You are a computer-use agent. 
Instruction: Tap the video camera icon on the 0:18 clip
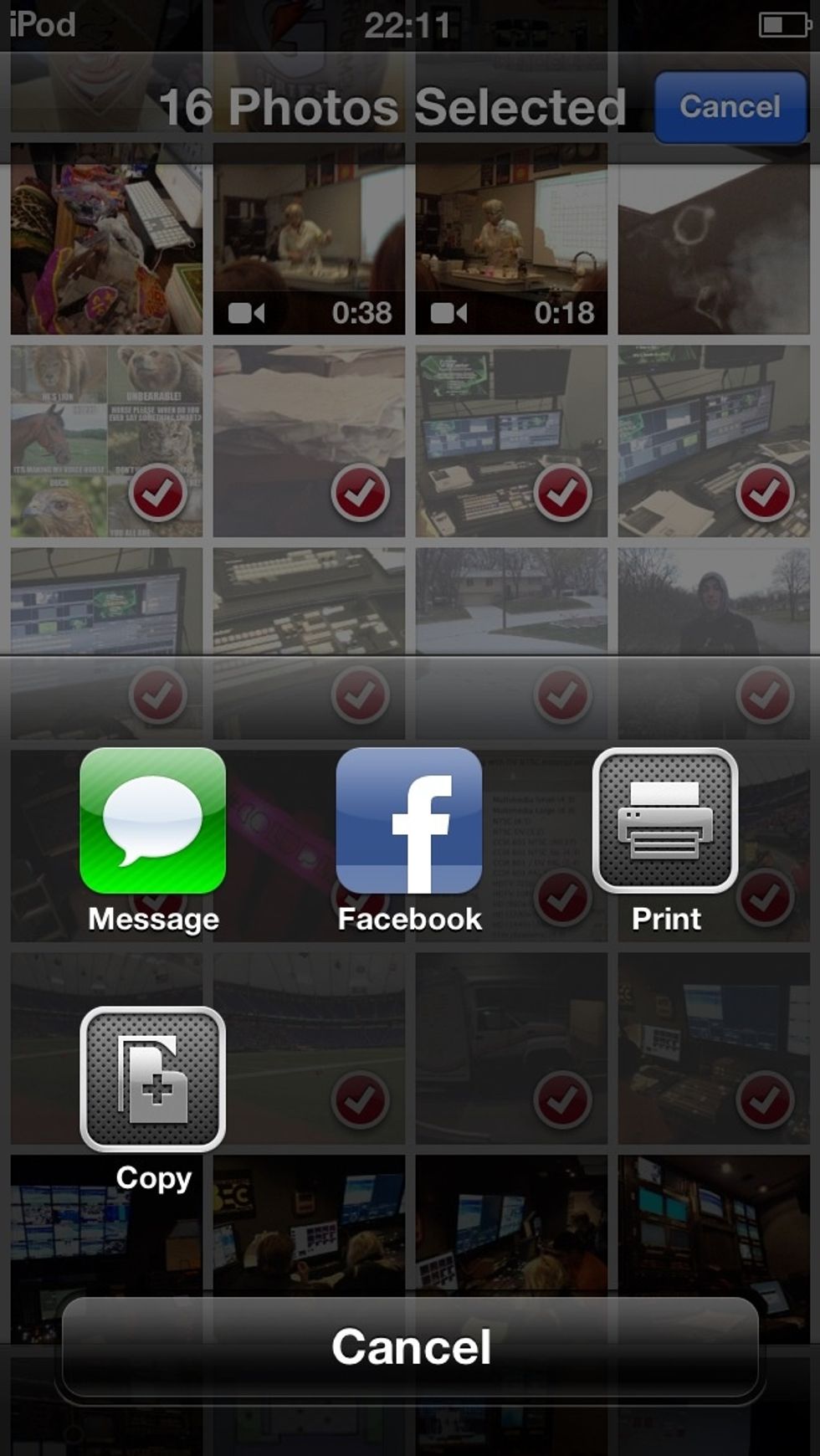451,313
